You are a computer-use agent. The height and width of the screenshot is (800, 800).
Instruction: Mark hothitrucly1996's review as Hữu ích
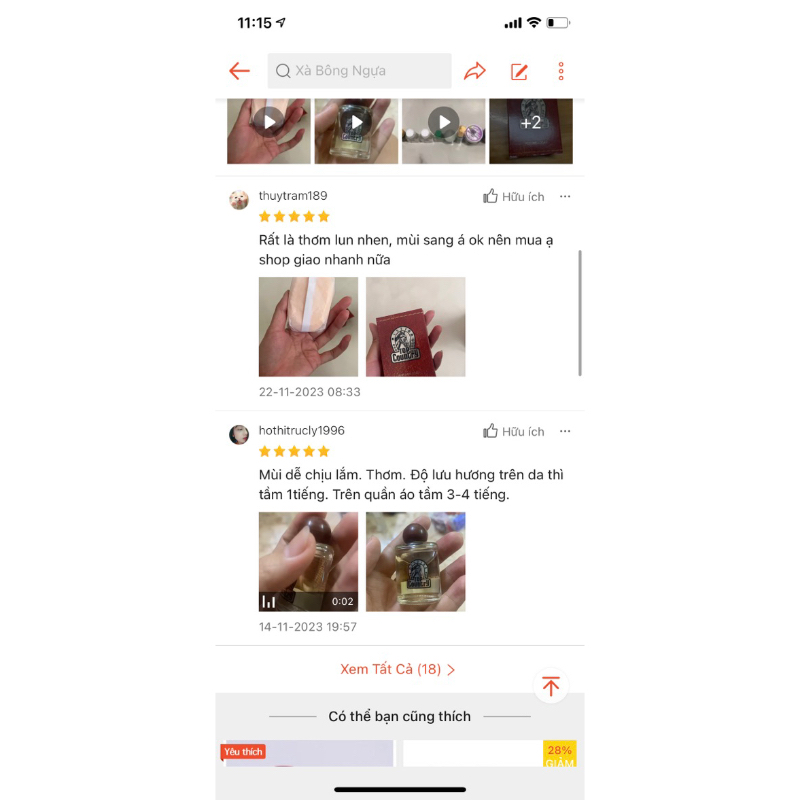(514, 432)
